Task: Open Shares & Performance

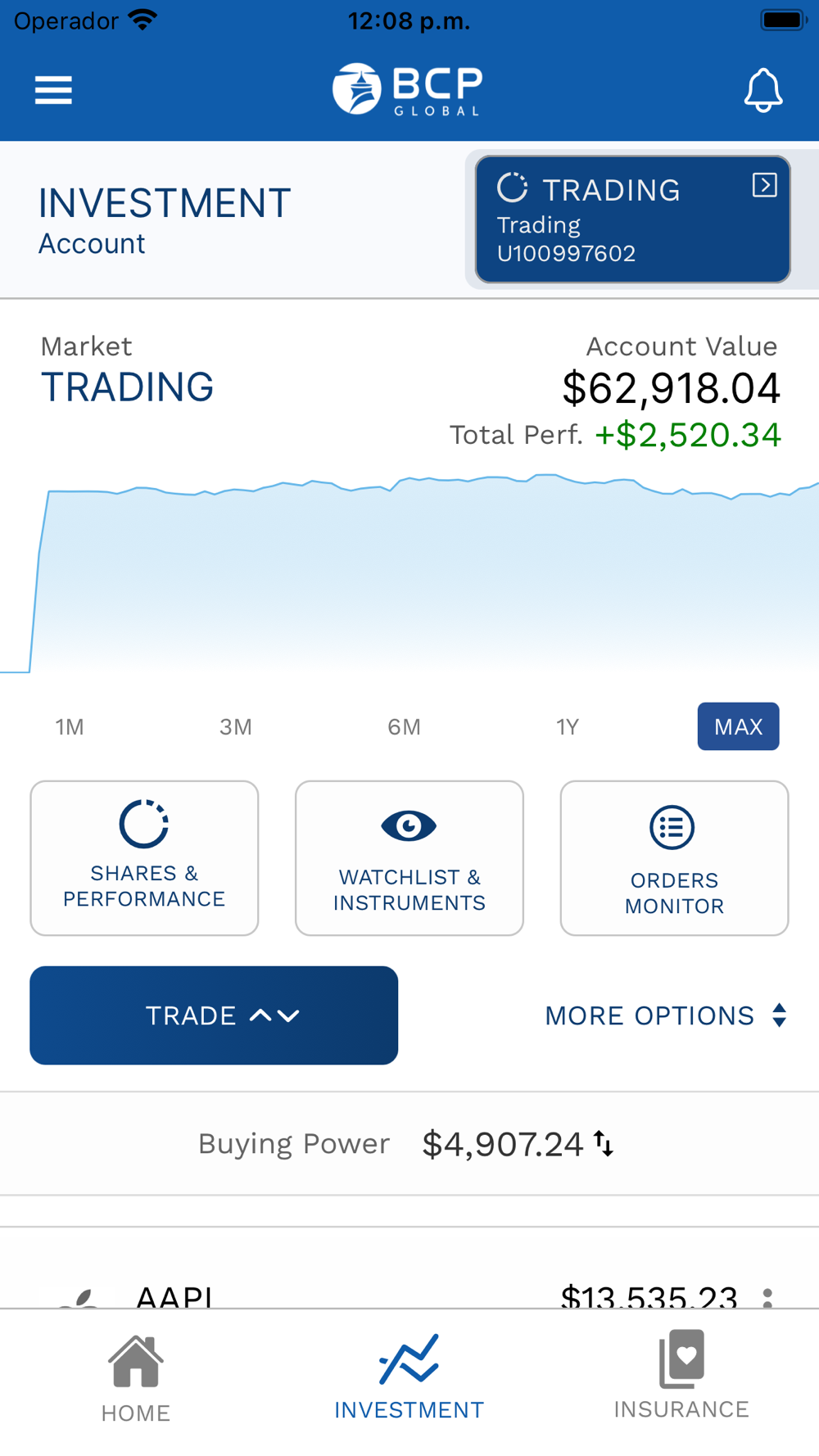Action: coord(144,857)
